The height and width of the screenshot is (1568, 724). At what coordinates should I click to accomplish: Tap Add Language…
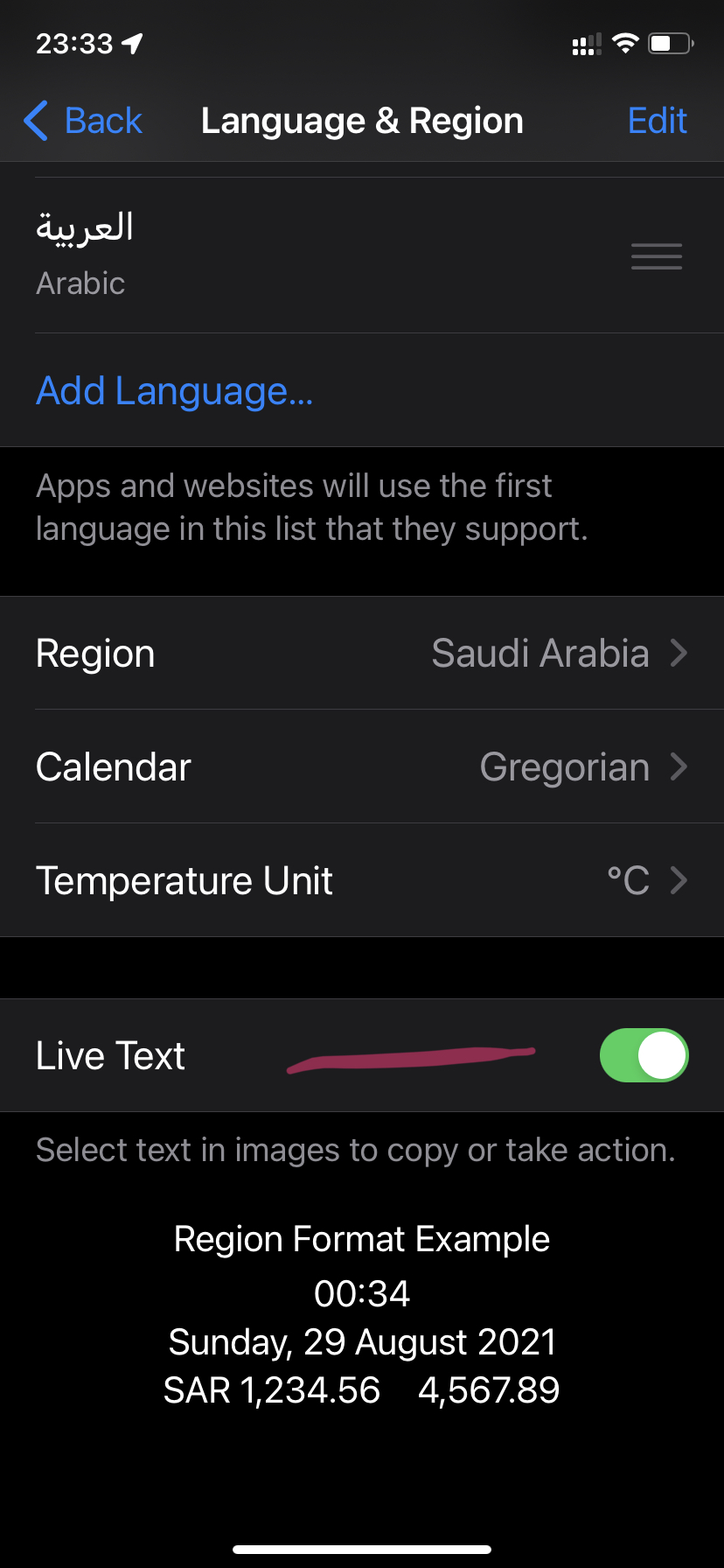coord(175,390)
